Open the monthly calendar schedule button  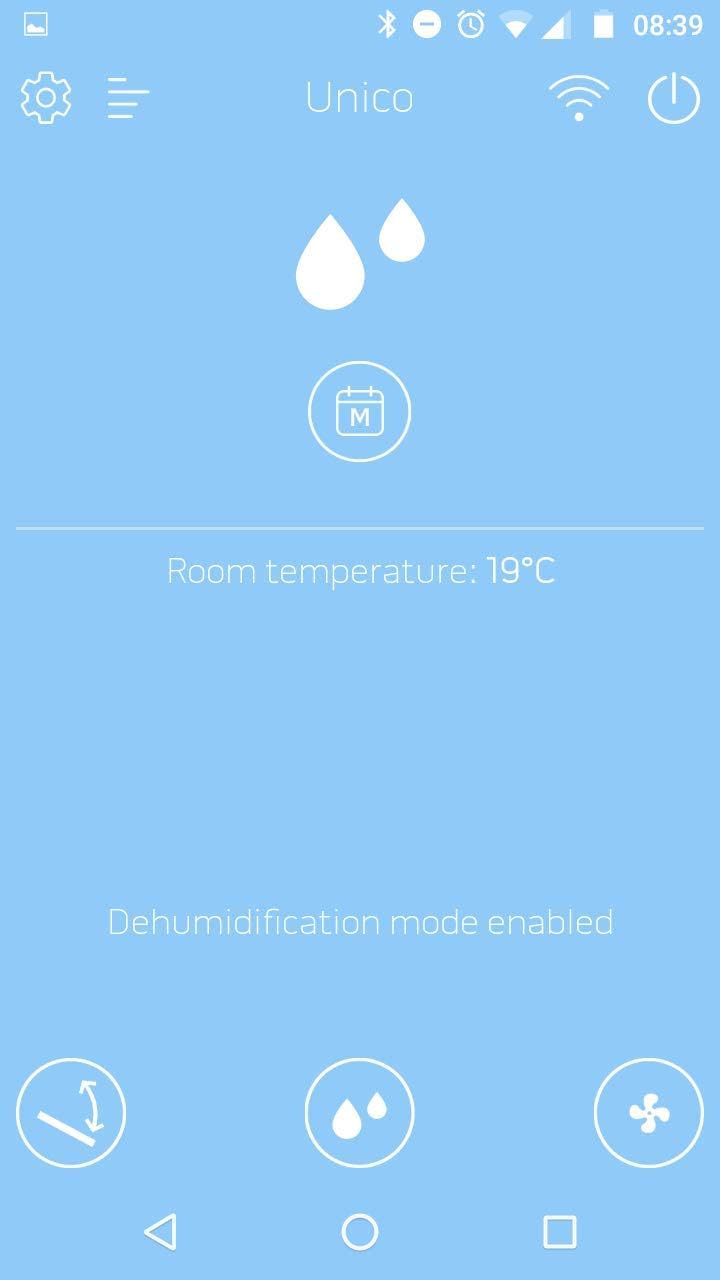360,412
